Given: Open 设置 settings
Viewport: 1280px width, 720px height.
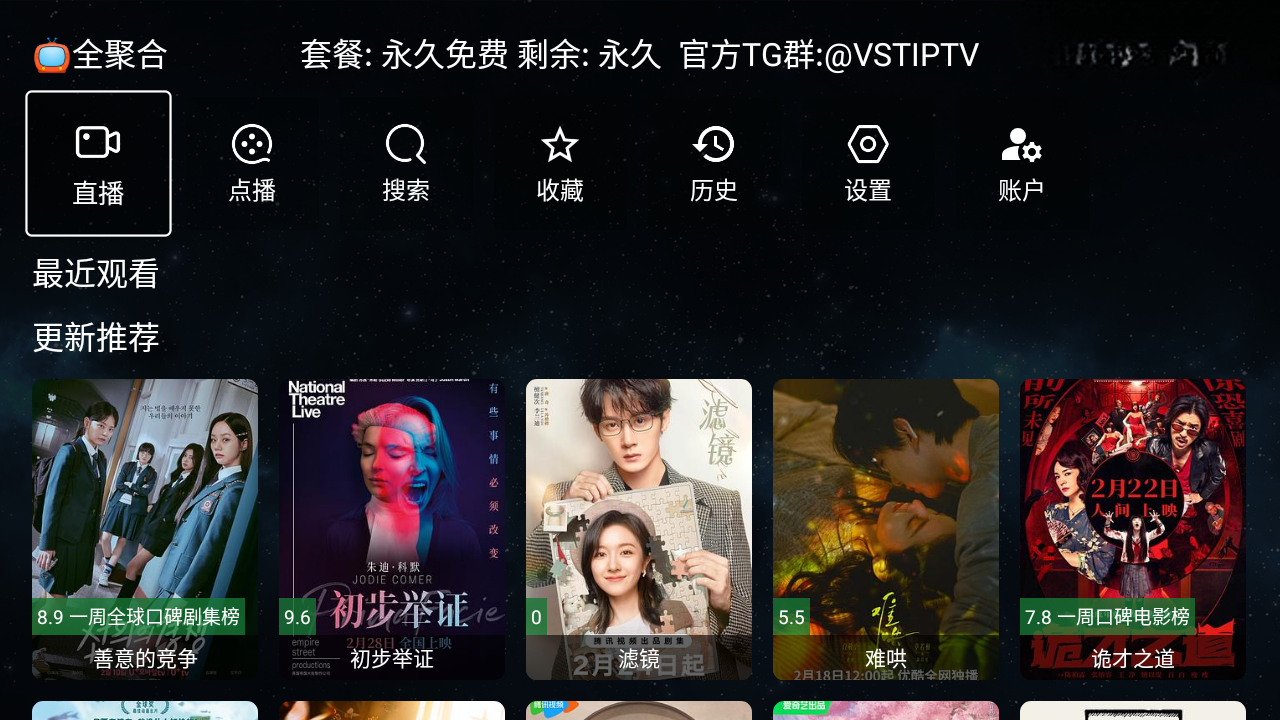Looking at the screenshot, I should tap(868, 164).
